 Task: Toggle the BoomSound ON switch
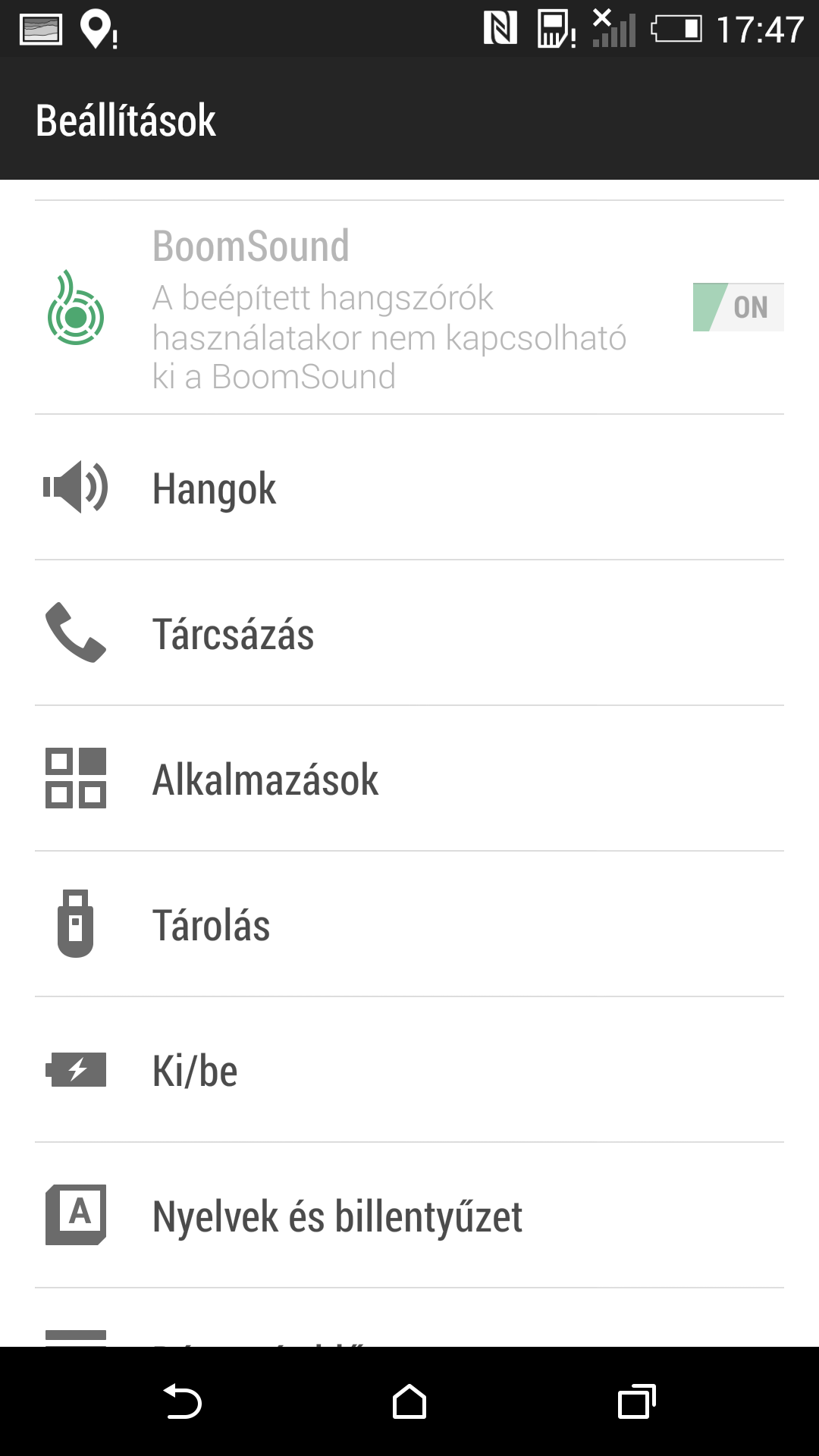click(737, 307)
